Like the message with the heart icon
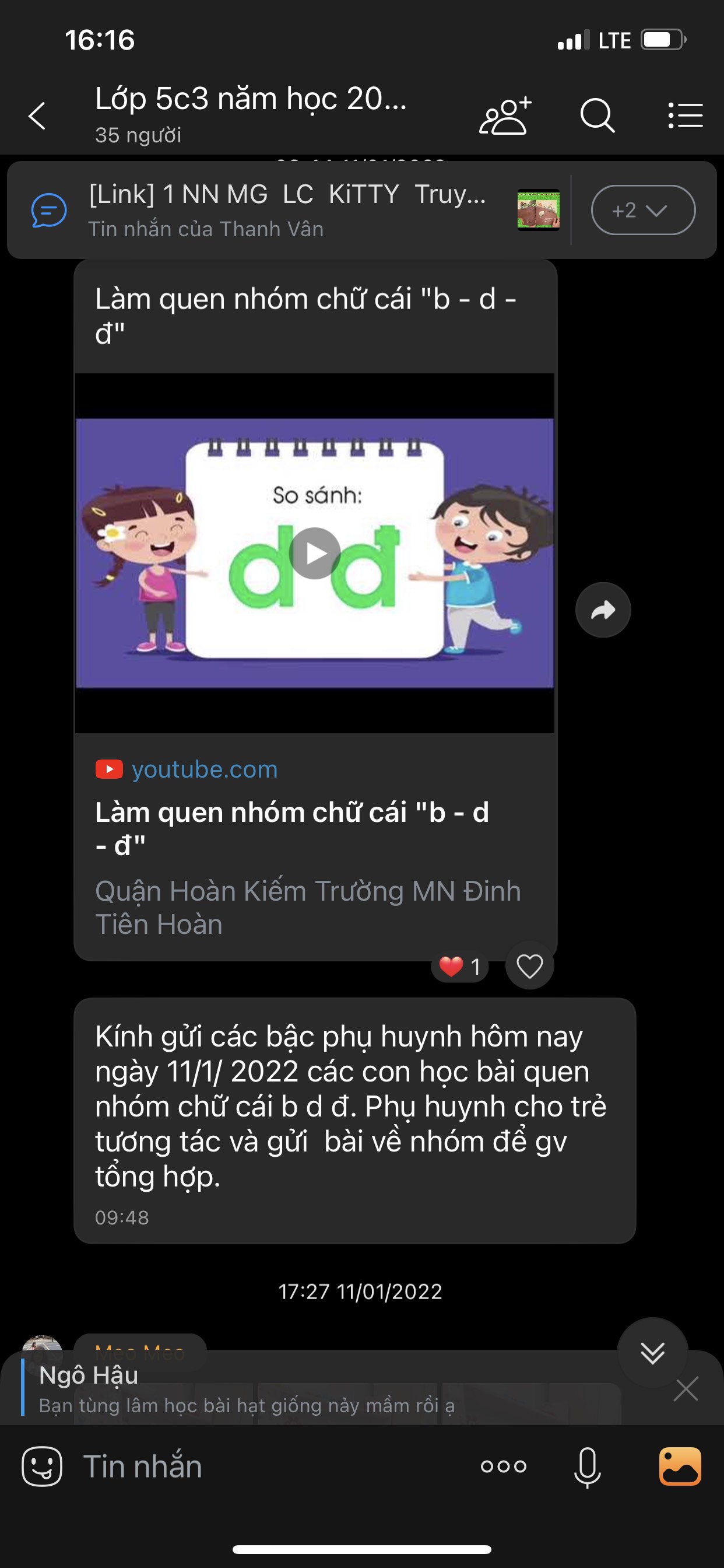The image size is (724, 1568). click(x=529, y=966)
